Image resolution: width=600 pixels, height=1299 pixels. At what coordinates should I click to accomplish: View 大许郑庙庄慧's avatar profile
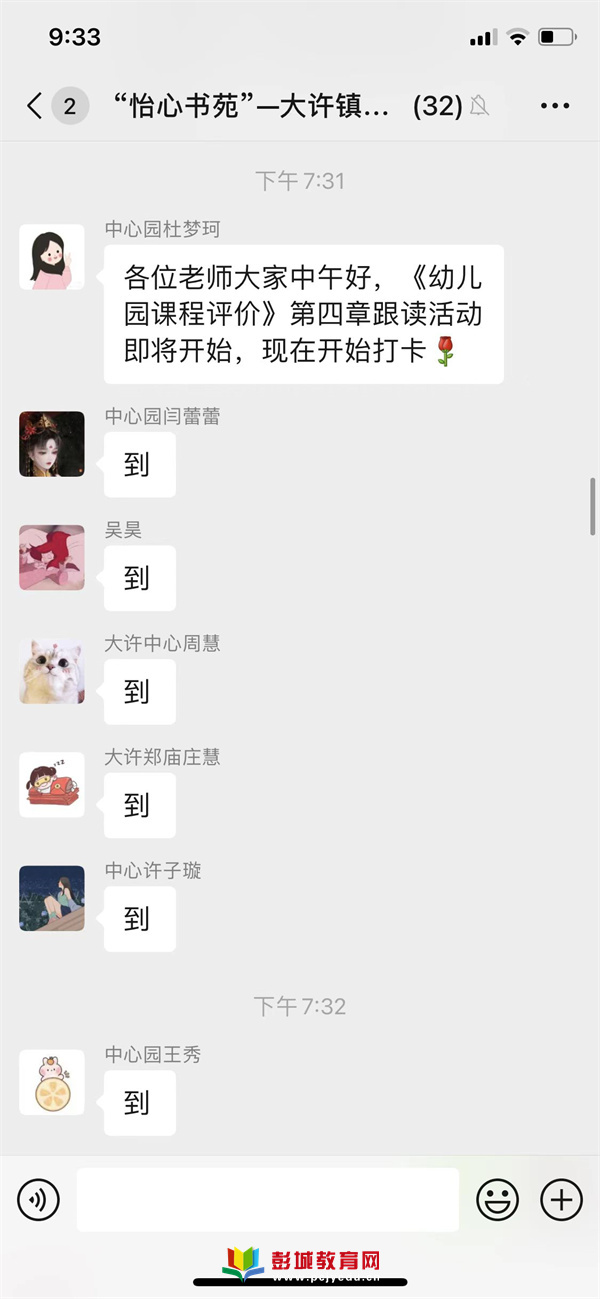(52, 785)
